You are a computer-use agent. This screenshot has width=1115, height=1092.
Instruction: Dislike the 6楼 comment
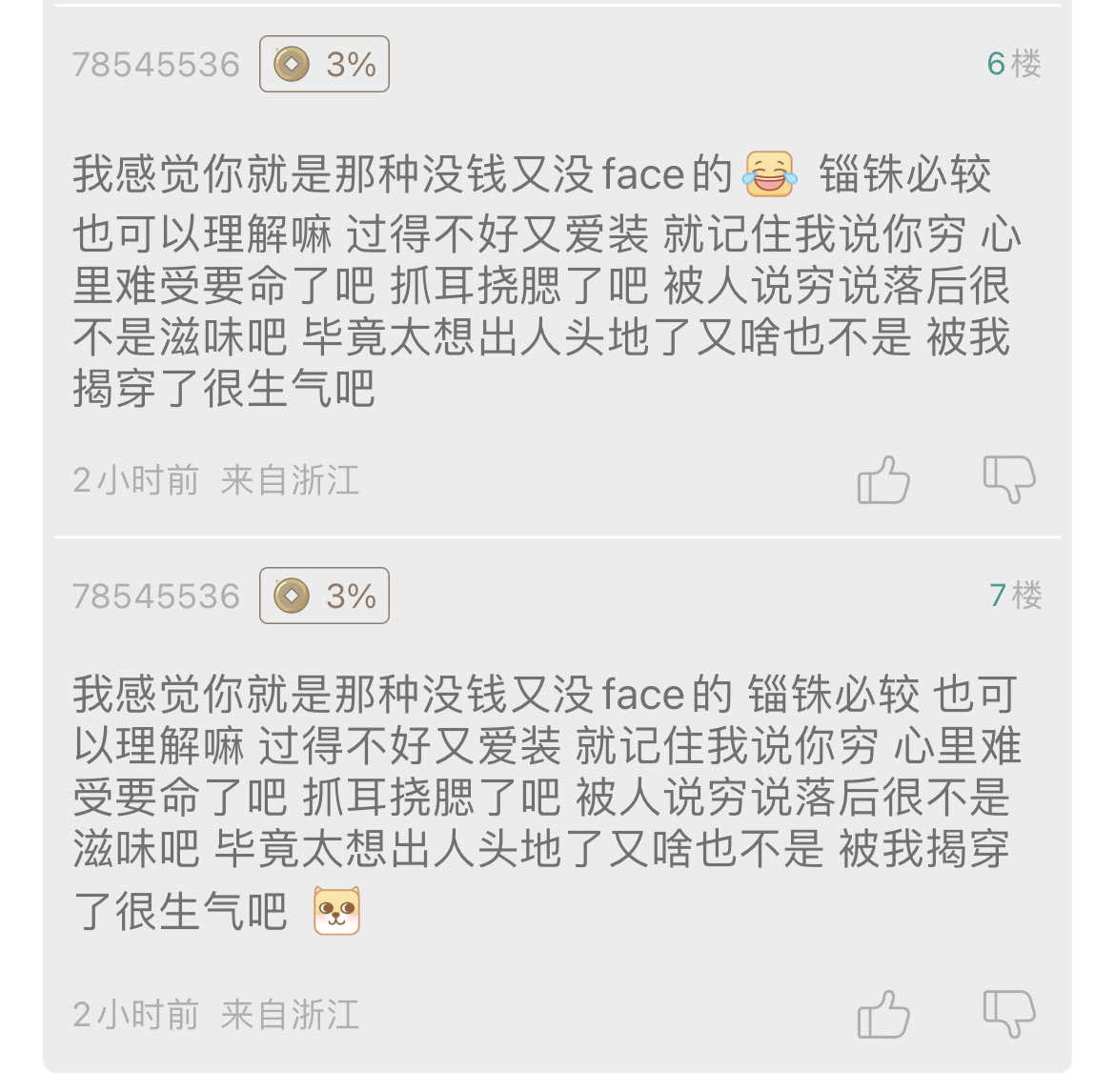tap(1009, 478)
